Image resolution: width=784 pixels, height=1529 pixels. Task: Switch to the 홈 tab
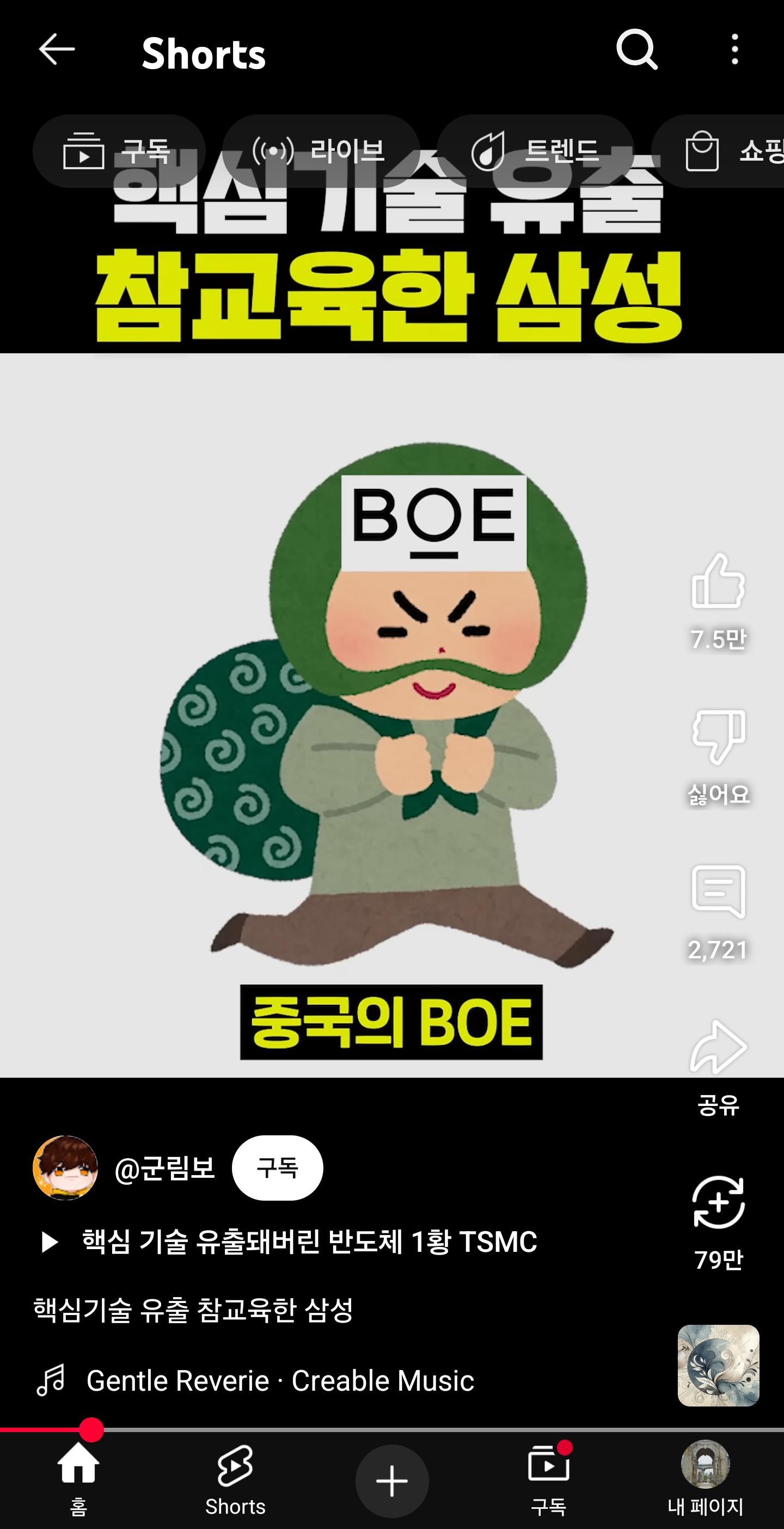[x=78, y=1479]
